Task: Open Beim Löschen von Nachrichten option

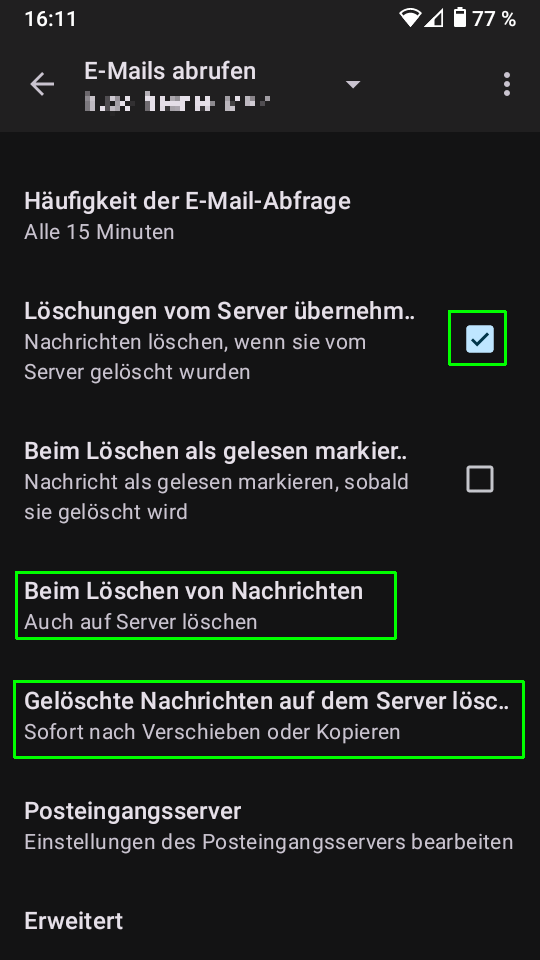Action: pyautogui.click(x=270, y=606)
